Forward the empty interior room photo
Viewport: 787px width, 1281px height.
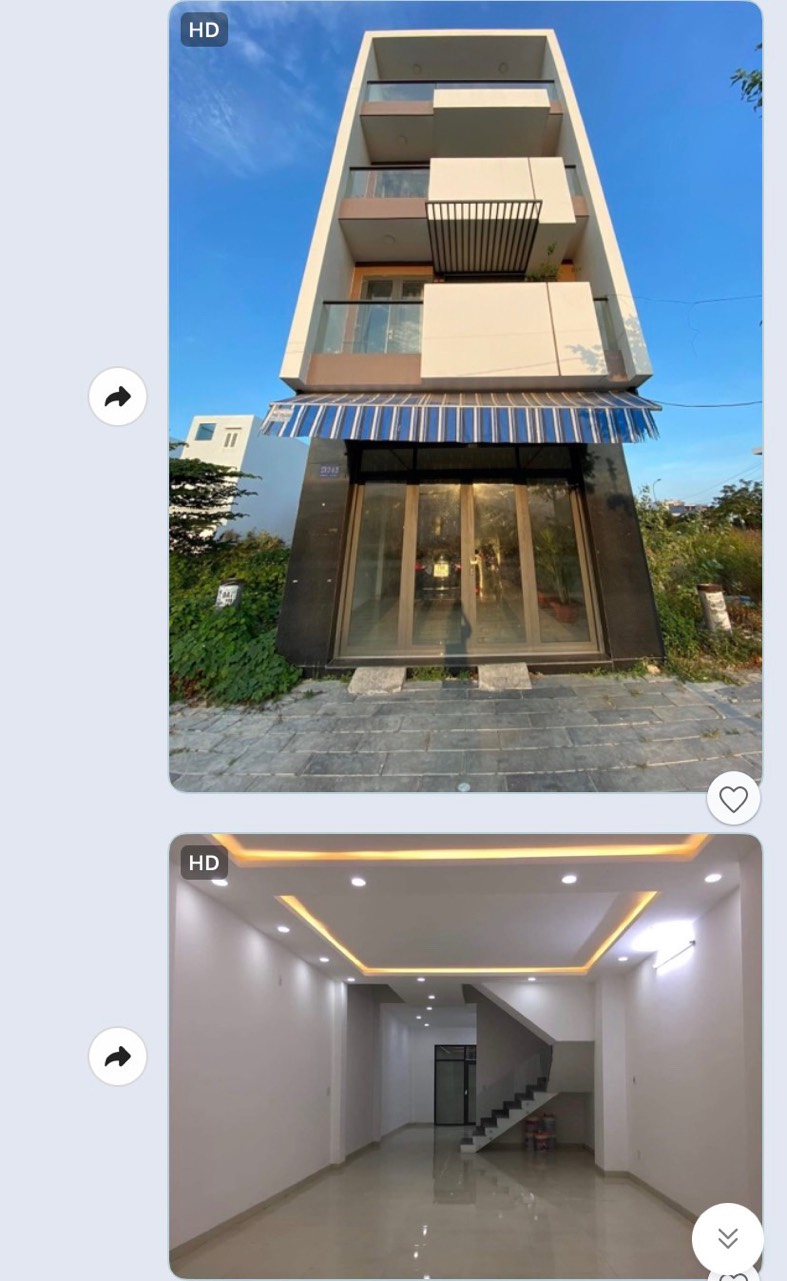click(118, 1057)
